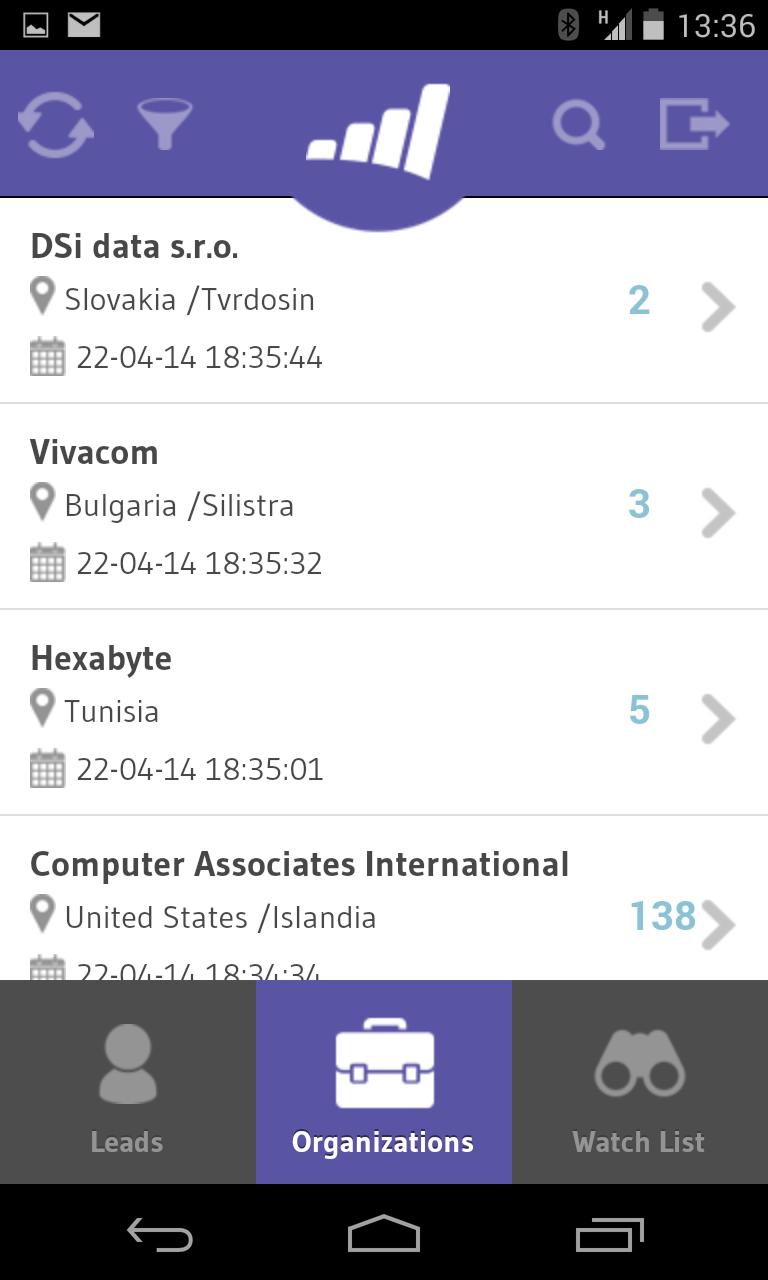
Task: Tap the location pin next to Tunisia
Action: click(42, 708)
